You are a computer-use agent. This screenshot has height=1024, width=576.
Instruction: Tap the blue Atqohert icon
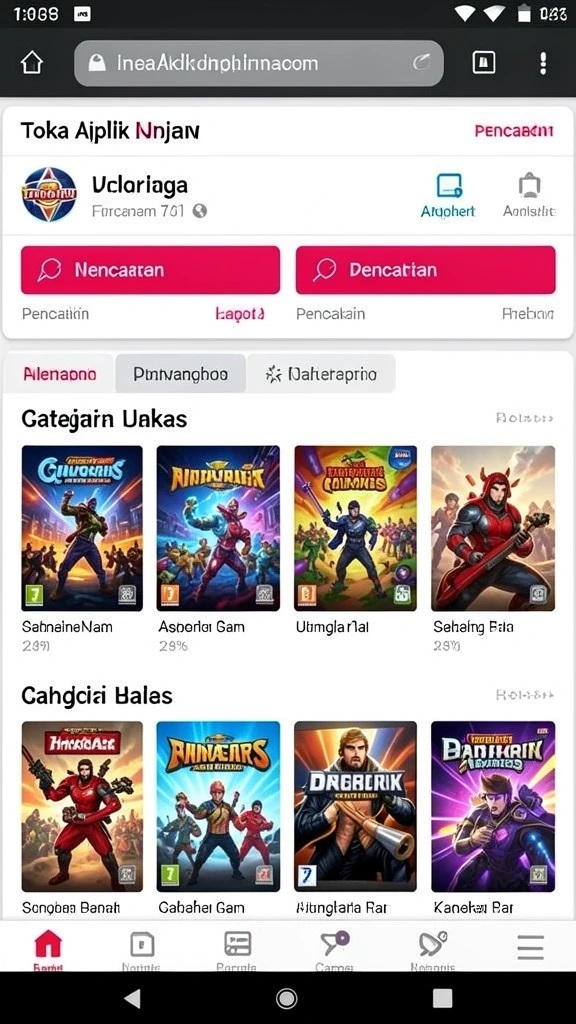(x=449, y=195)
